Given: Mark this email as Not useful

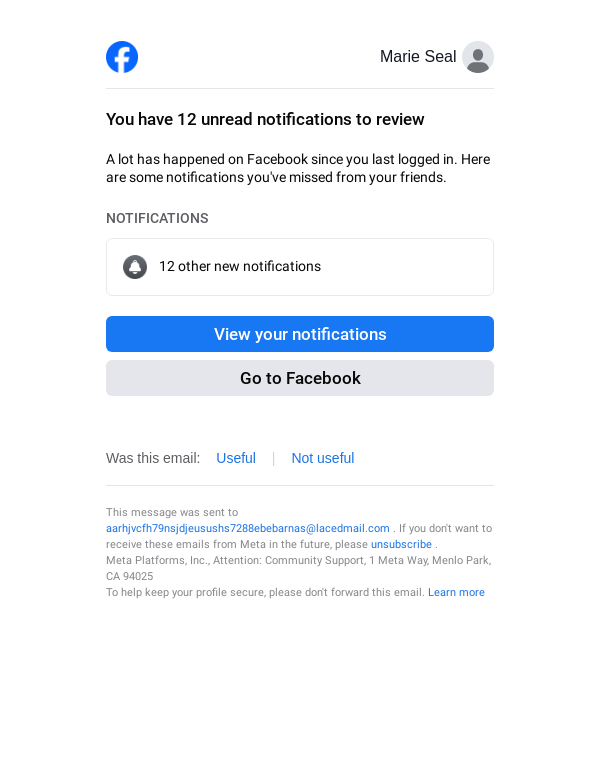Looking at the screenshot, I should pos(322,458).
